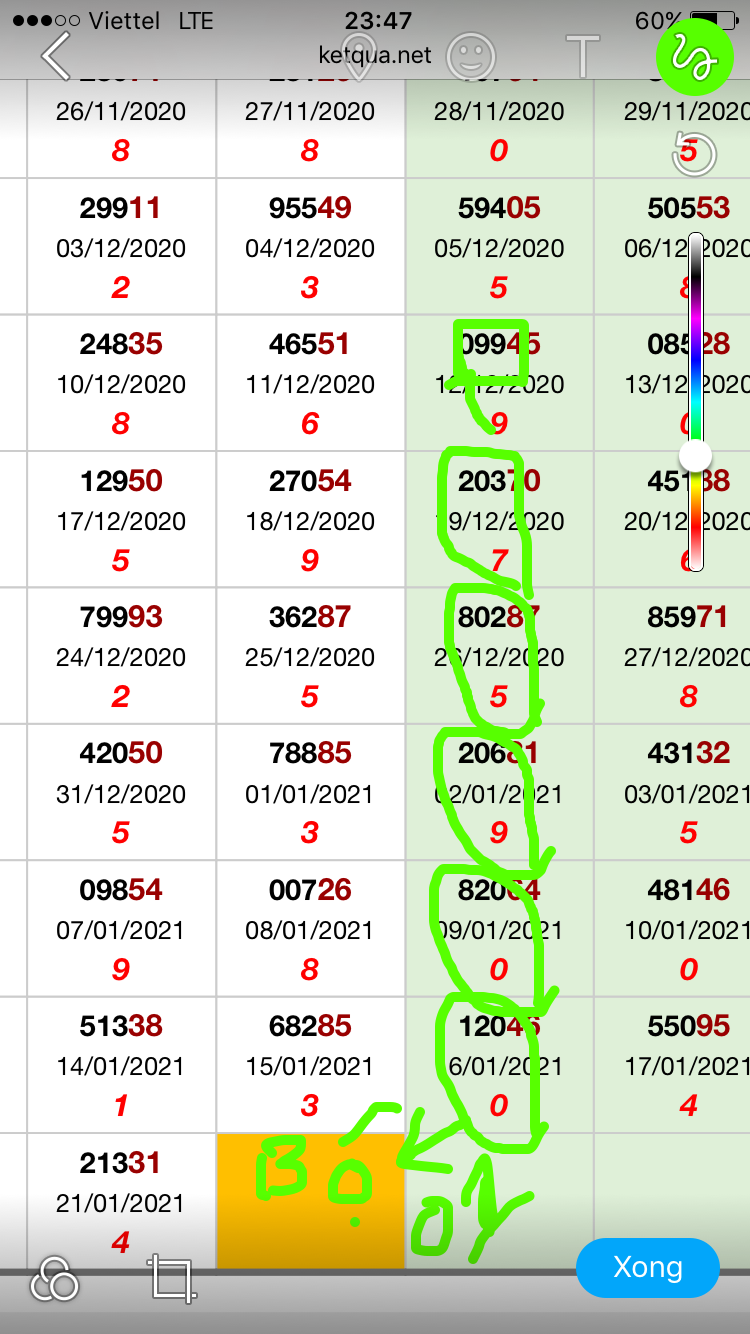Viewport: 750px width, 1334px height.
Task: Open the emoji sticker tool
Action: click(x=471, y=56)
